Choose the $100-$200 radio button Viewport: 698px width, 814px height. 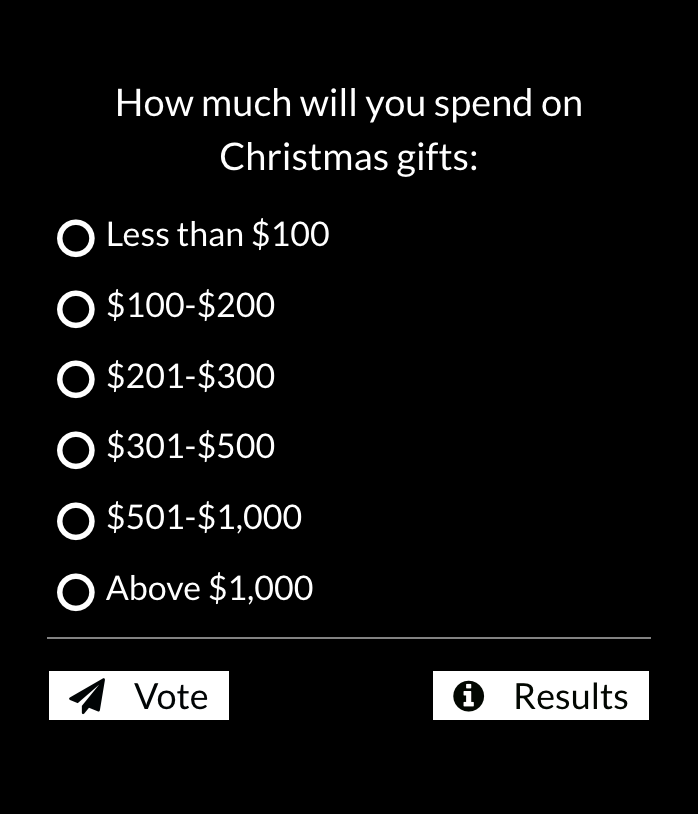click(x=76, y=309)
